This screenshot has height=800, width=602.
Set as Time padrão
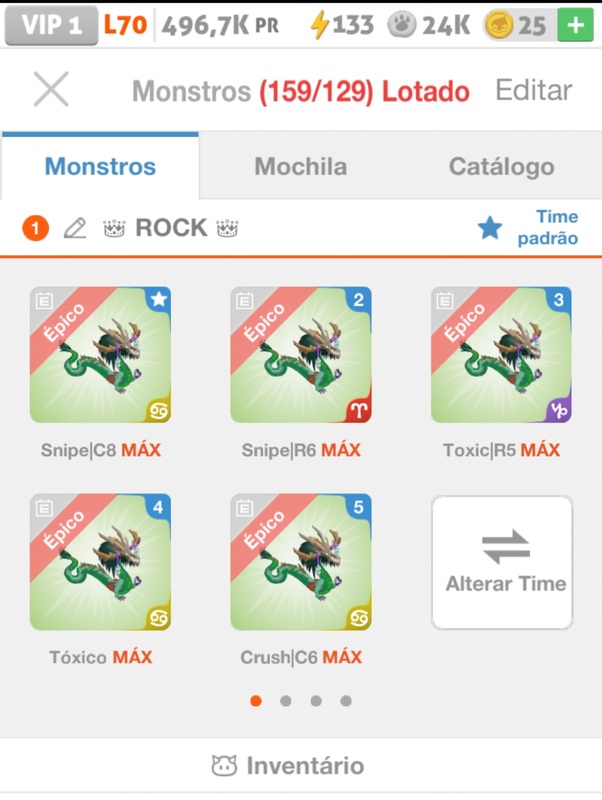point(528,228)
